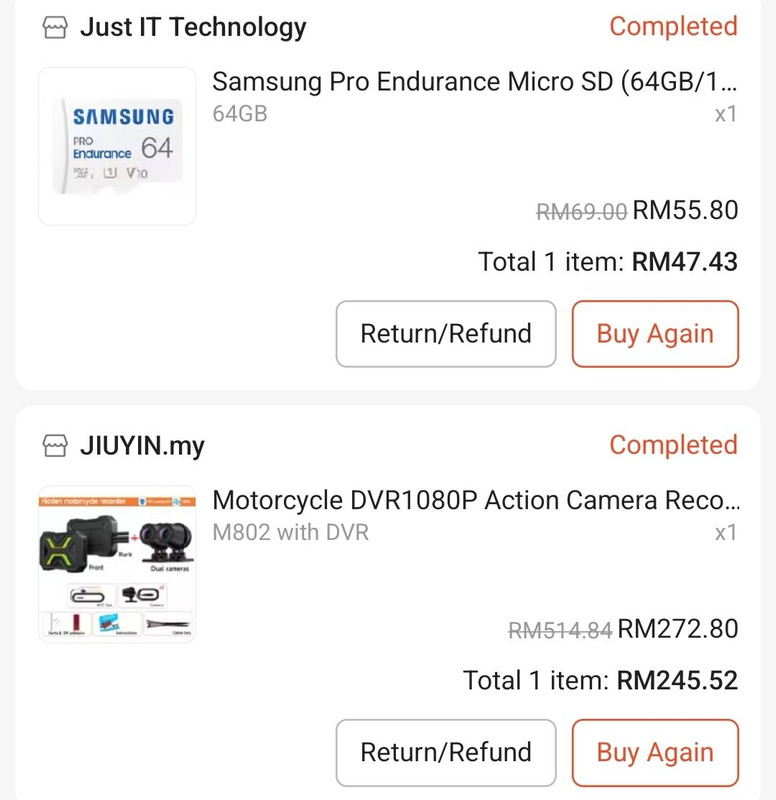The height and width of the screenshot is (800, 776).
Task: View the Motorcycle DVR1080P Action Camera order
Action: 476,500
